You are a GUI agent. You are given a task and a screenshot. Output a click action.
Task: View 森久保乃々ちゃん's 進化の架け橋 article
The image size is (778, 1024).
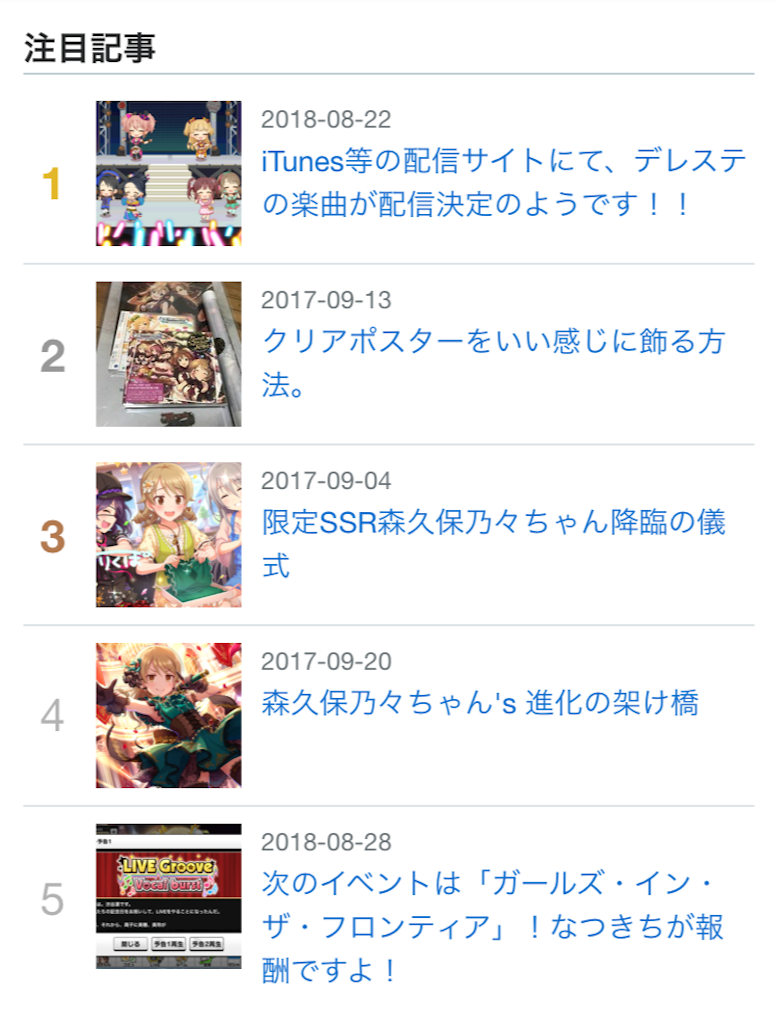click(480, 703)
